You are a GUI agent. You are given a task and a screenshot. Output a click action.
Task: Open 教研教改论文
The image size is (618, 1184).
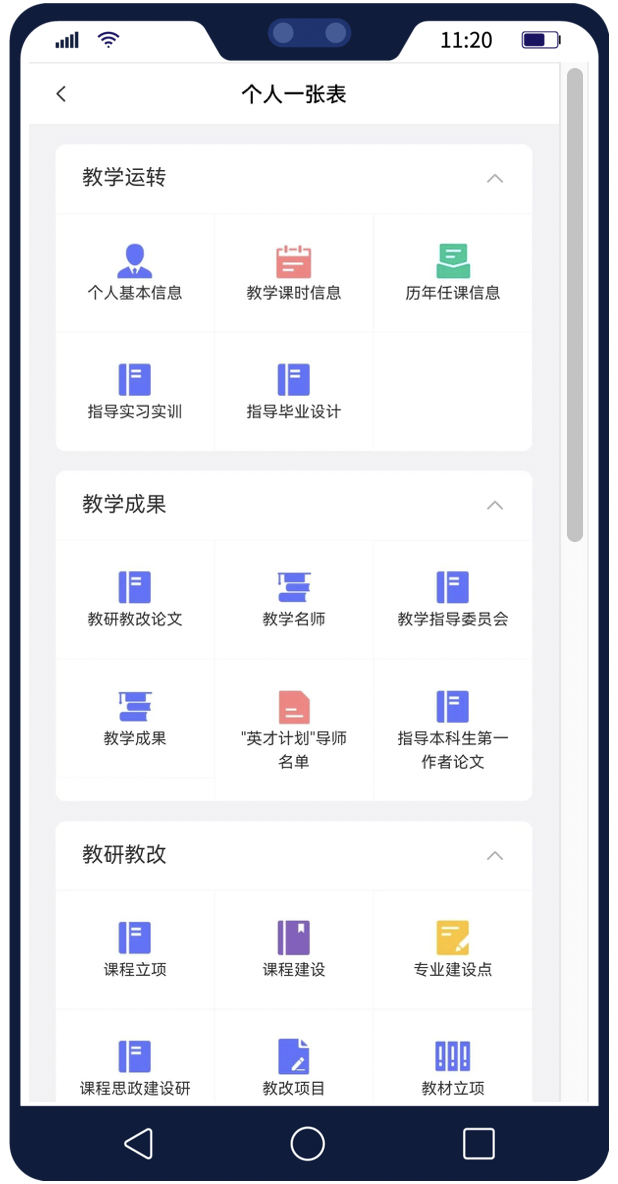tap(135, 598)
